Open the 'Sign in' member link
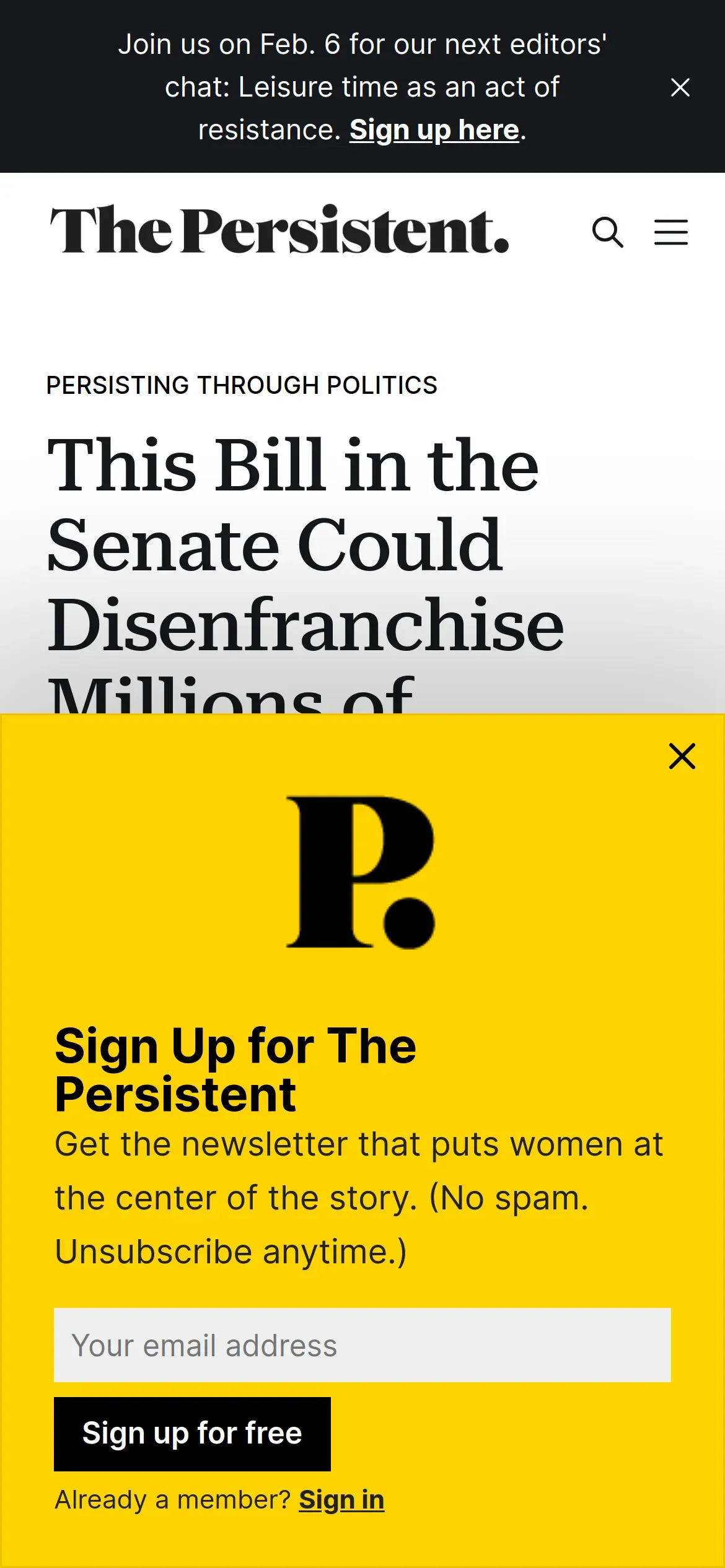Image resolution: width=725 pixels, height=1568 pixels. point(341,1500)
